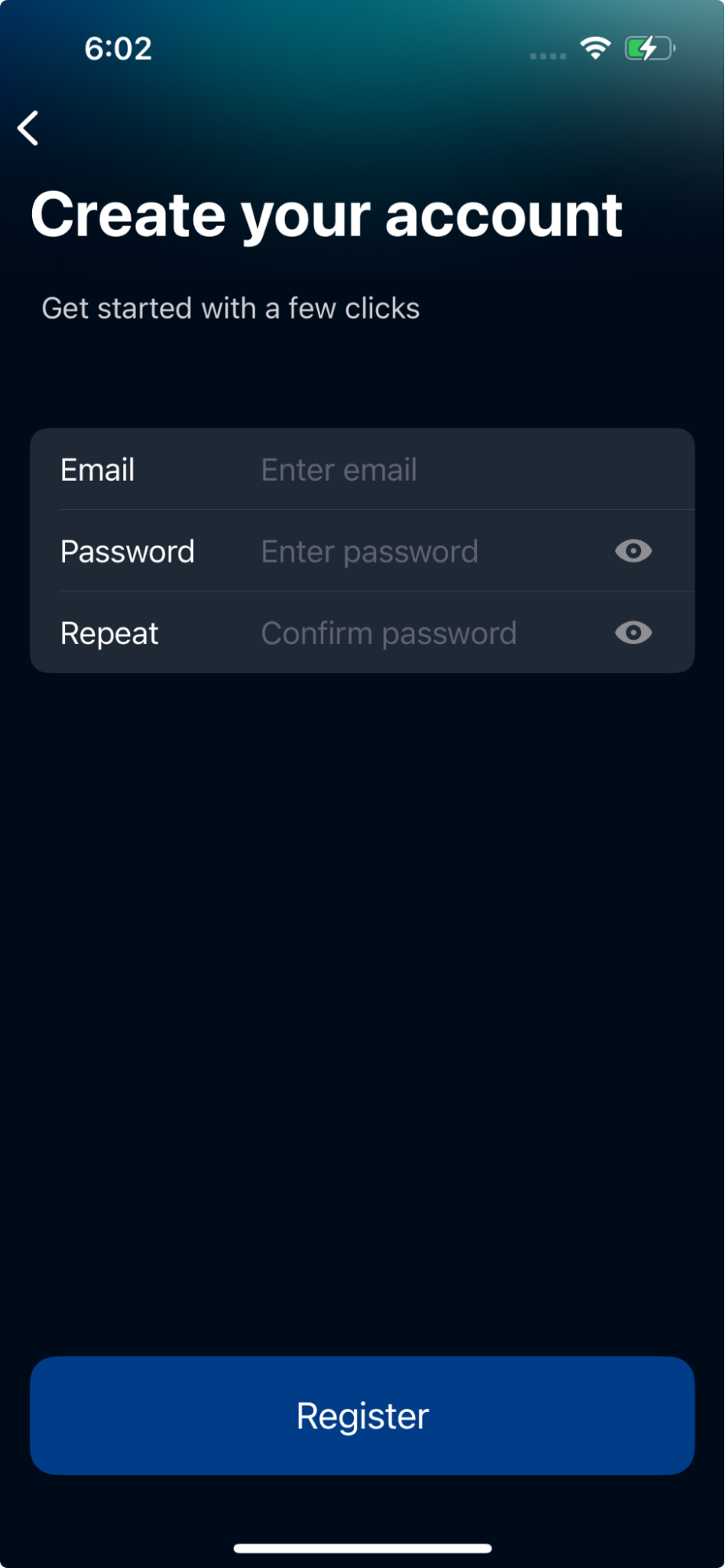This screenshot has width=725, height=1568.
Task: Go back using the top-left arrow
Action: click(x=29, y=128)
